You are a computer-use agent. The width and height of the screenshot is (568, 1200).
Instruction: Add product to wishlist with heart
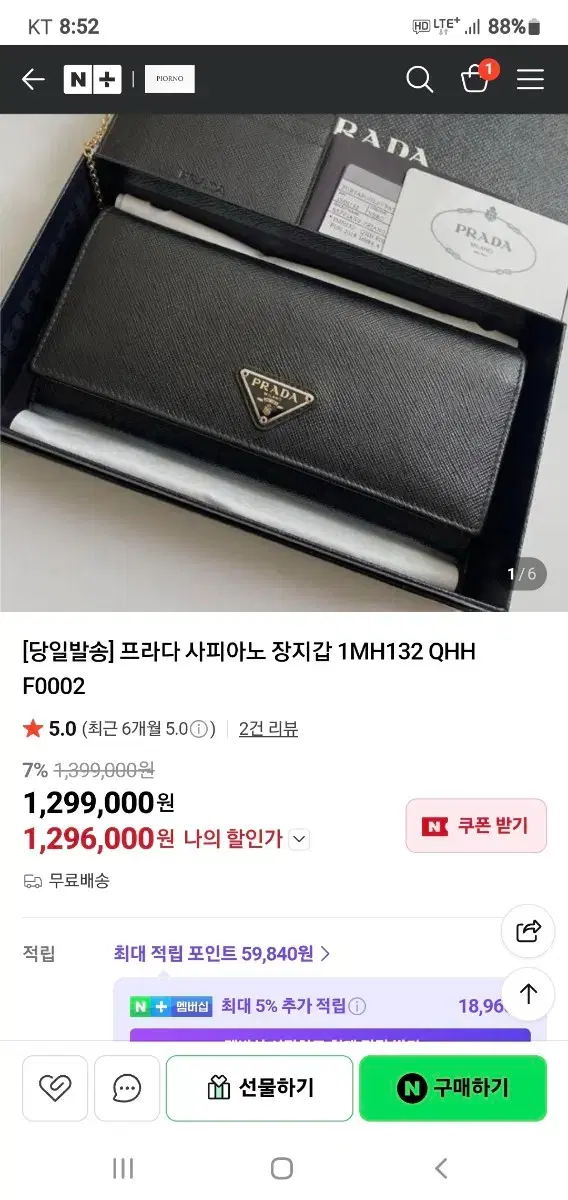pos(55,1088)
